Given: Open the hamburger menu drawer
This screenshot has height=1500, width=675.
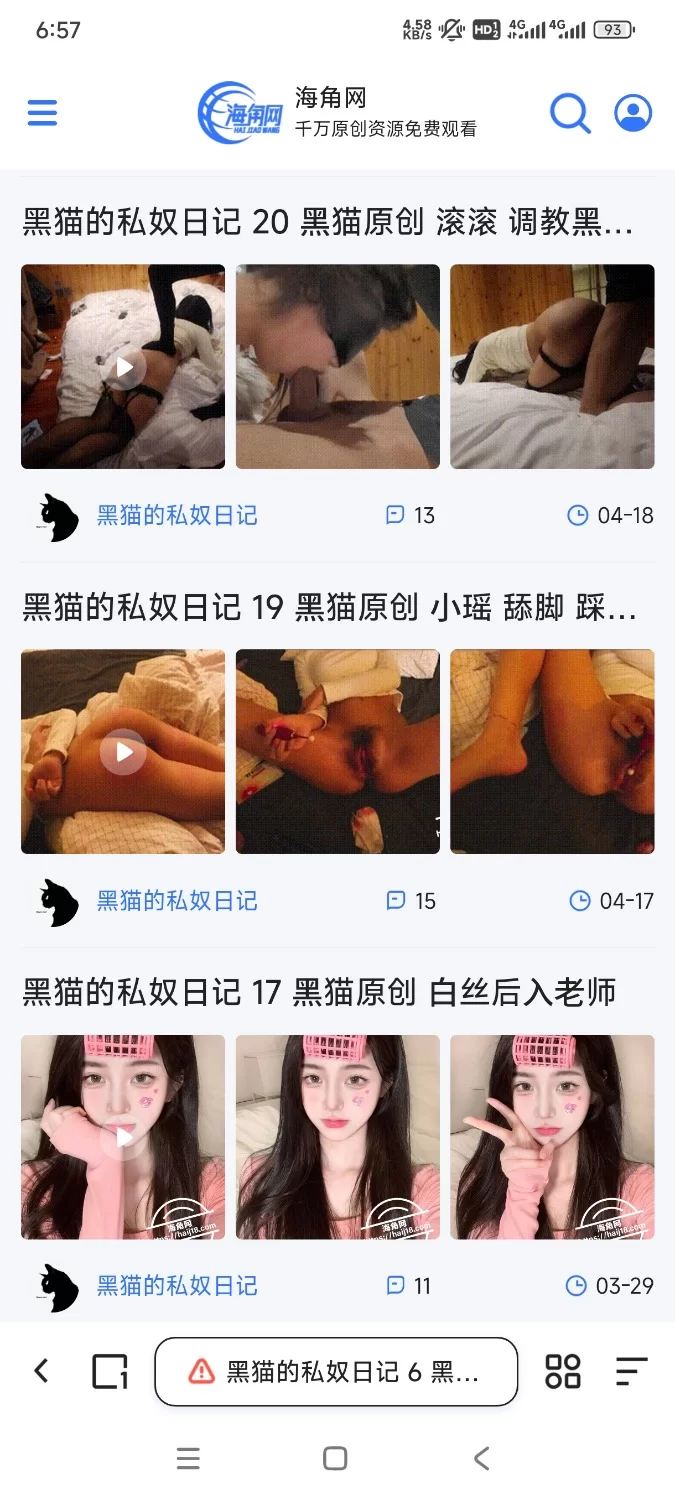Looking at the screenshot, I should pos(42,113).
